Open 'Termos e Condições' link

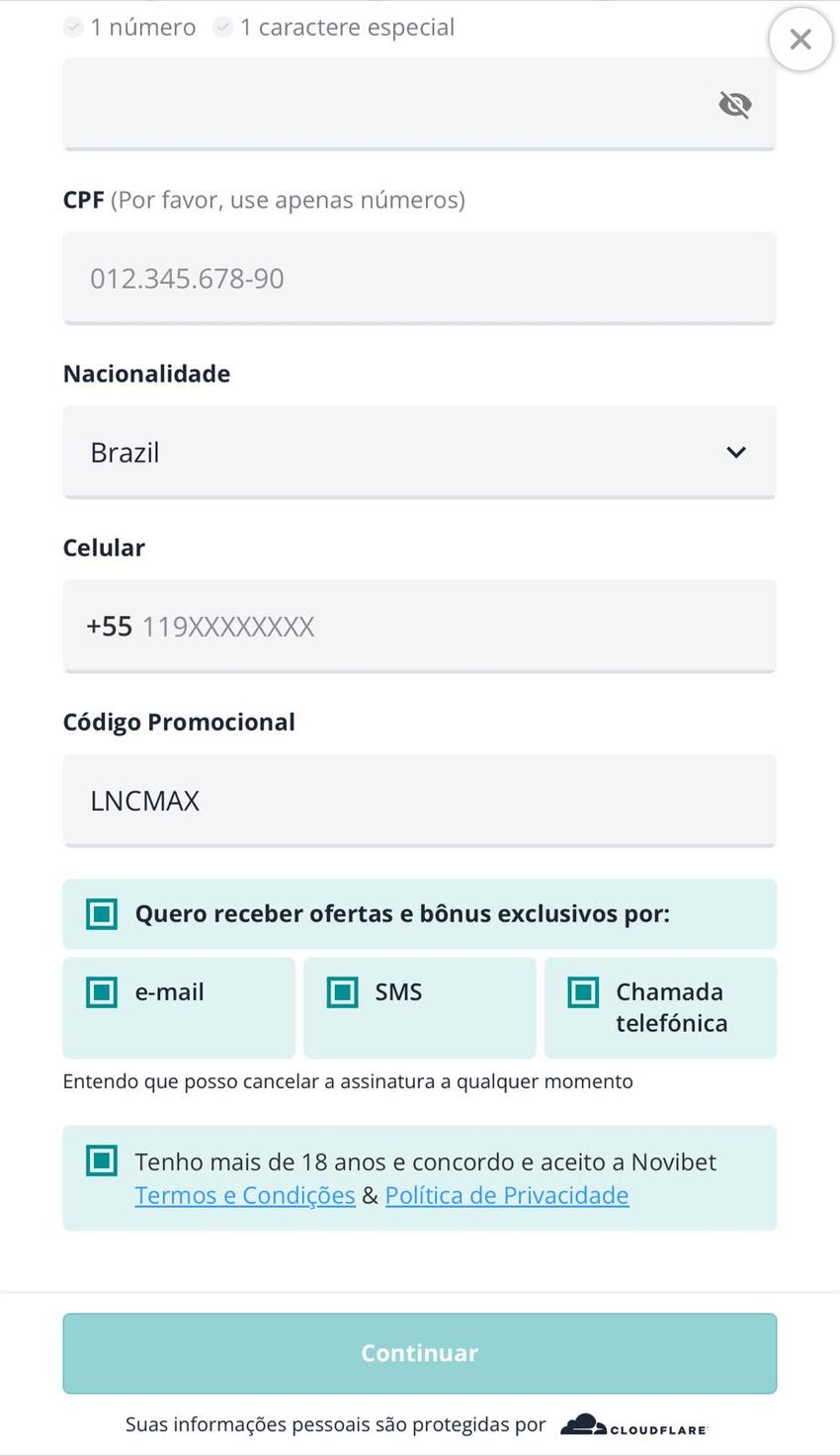point(244,1195)
